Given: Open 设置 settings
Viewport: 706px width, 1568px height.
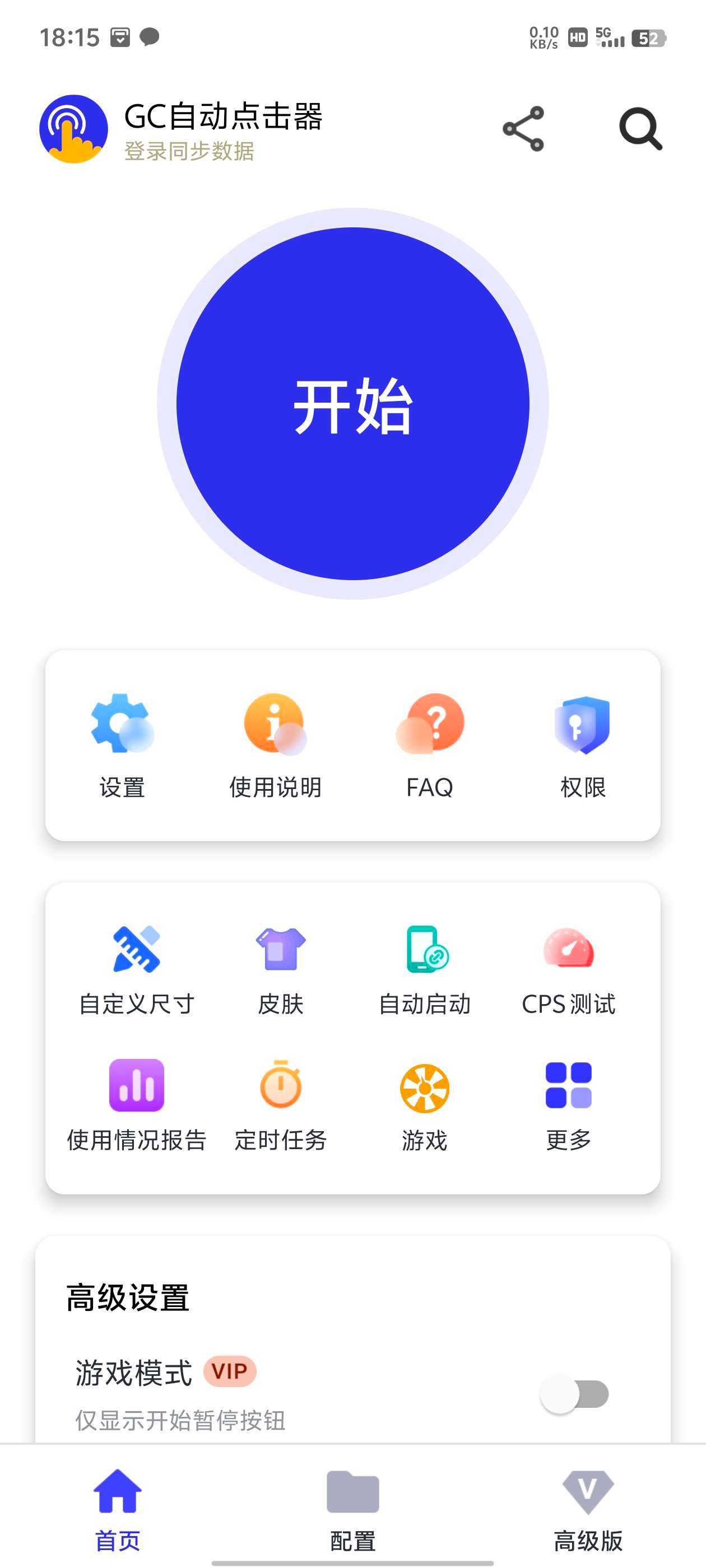Looking at the screenshot, I should click(x=123, y=745).
